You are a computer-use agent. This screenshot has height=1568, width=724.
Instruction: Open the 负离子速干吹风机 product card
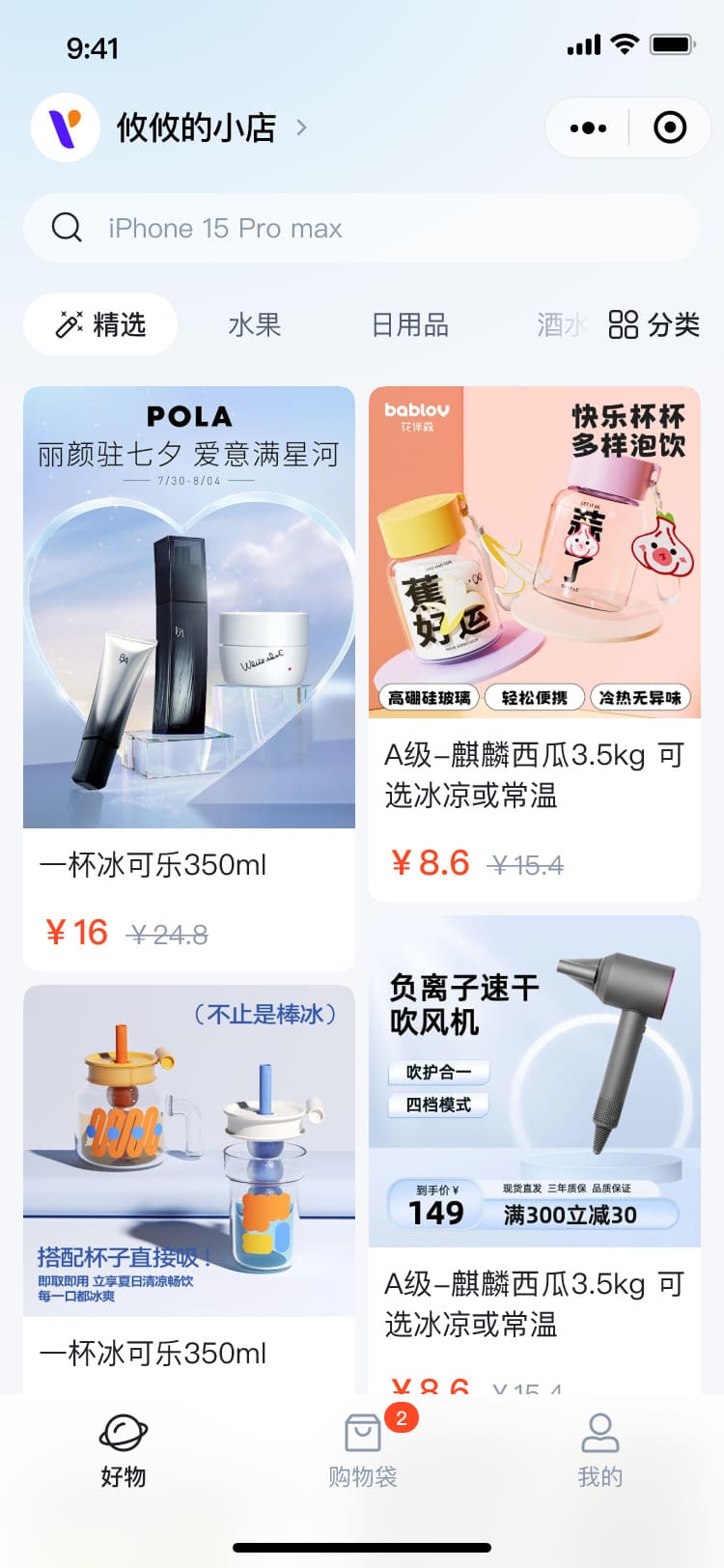pyautogui.click(x=535, y=1154)
